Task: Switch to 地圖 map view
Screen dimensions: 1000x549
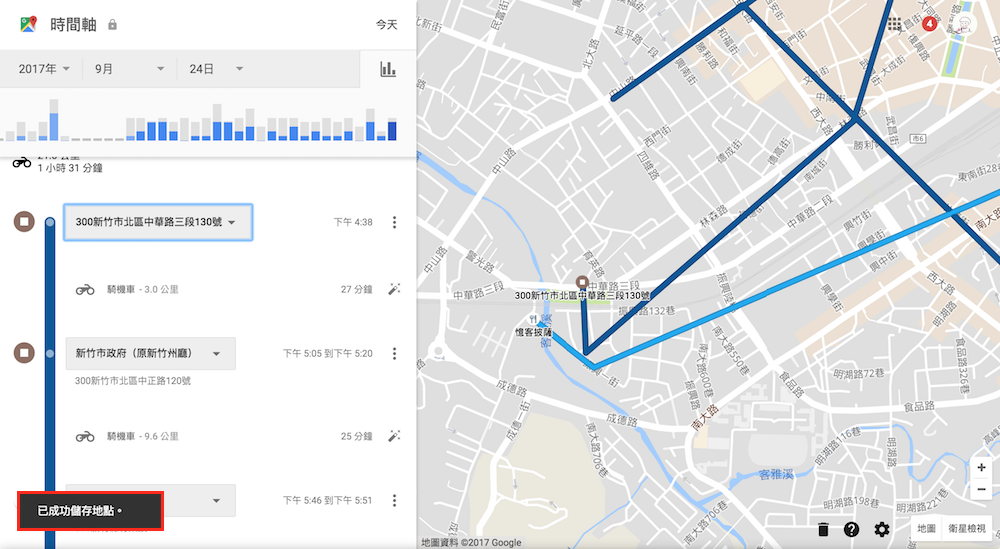Action: point(926,529)
